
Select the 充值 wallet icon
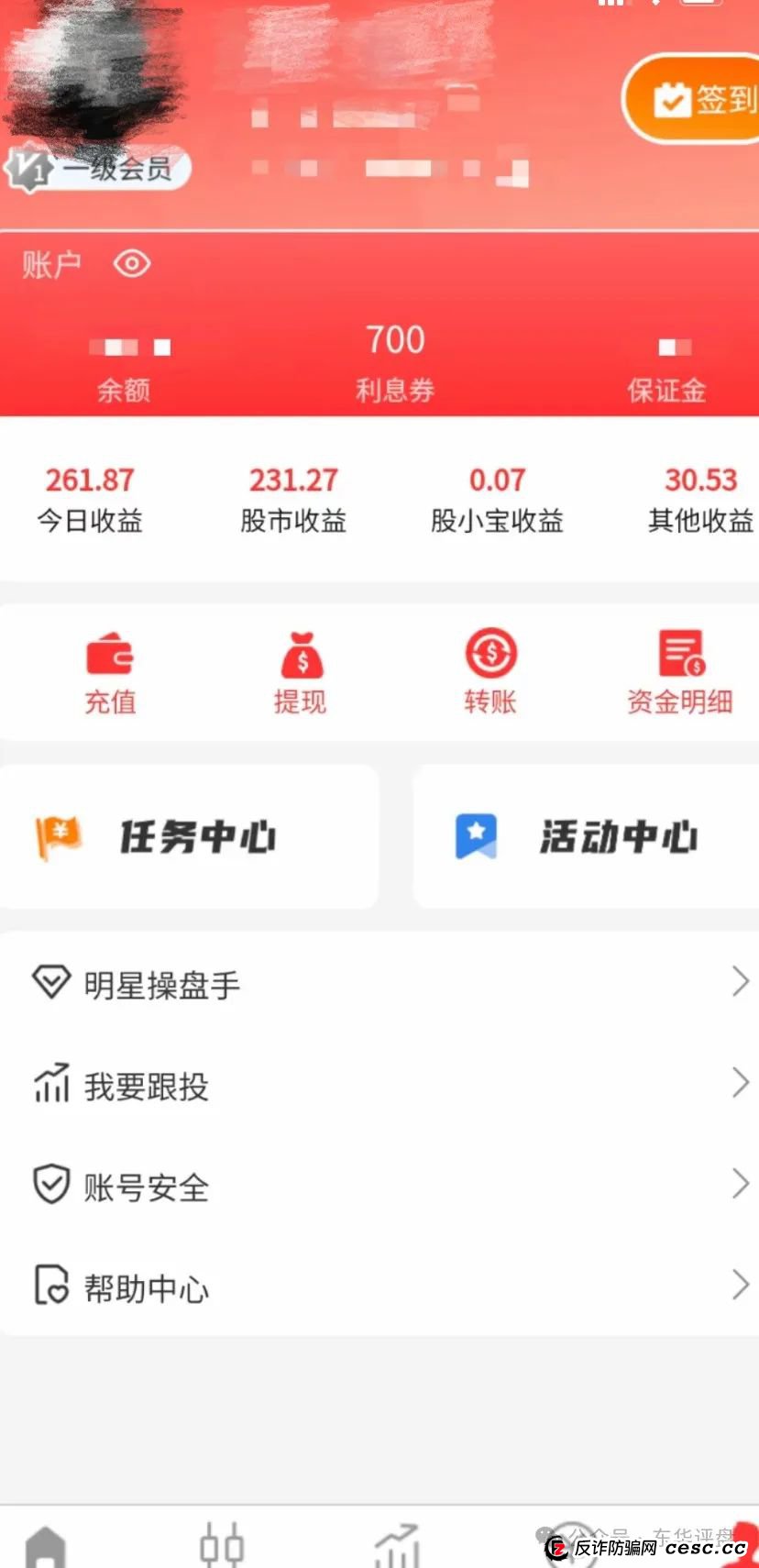coord(109,653)
